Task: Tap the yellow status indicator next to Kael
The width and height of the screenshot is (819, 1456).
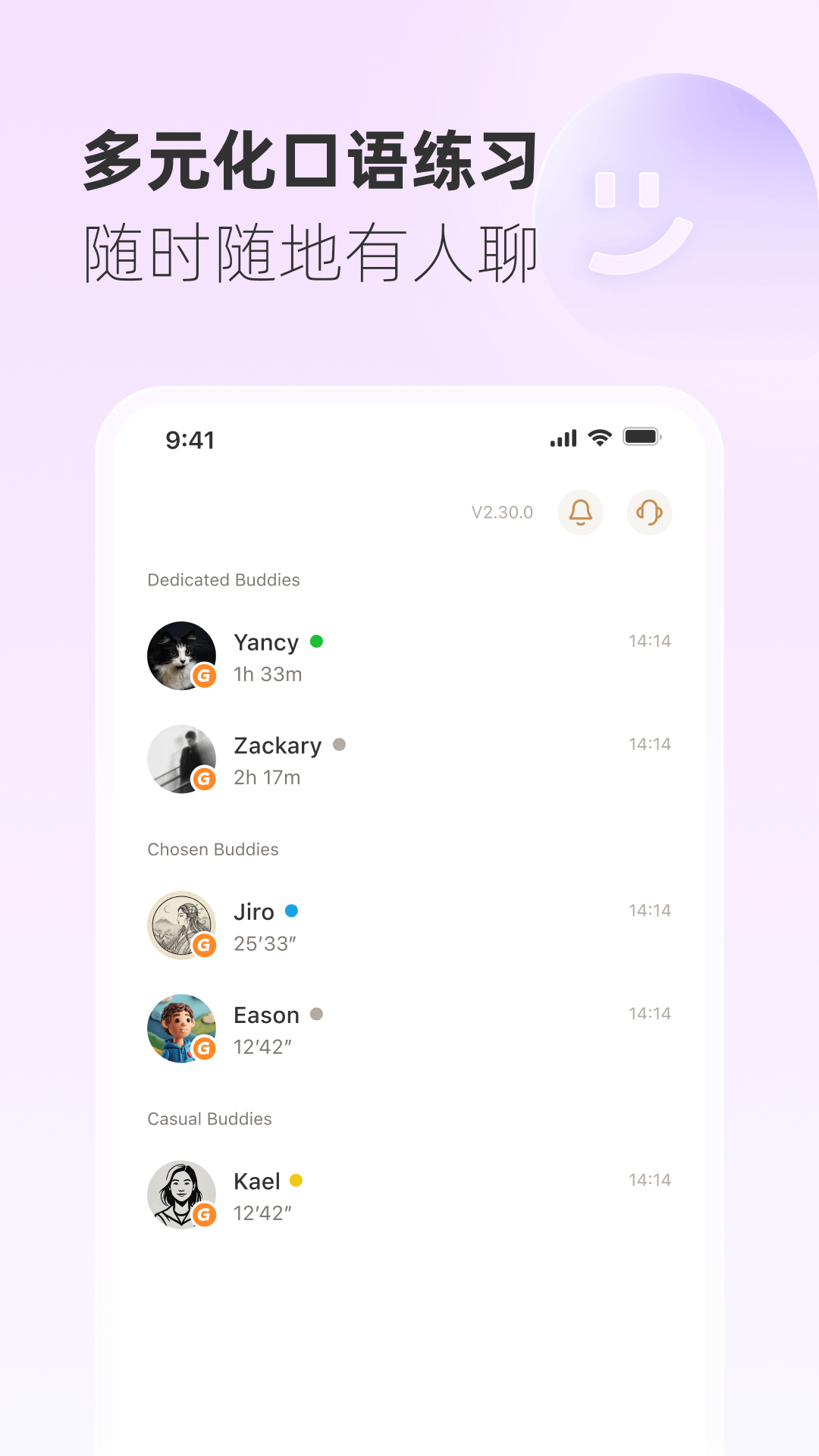Action: 297,1181
